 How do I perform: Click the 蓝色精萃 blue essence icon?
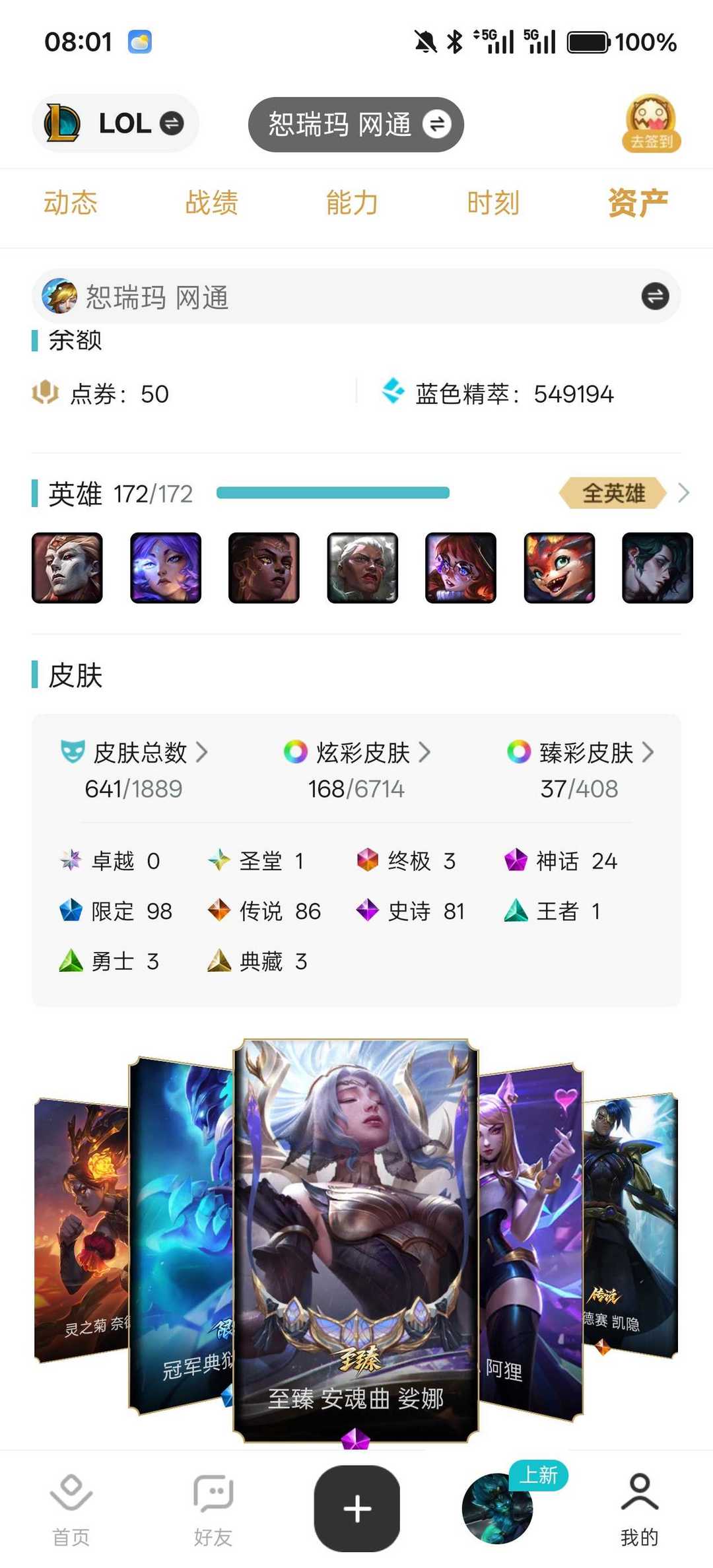394,392
